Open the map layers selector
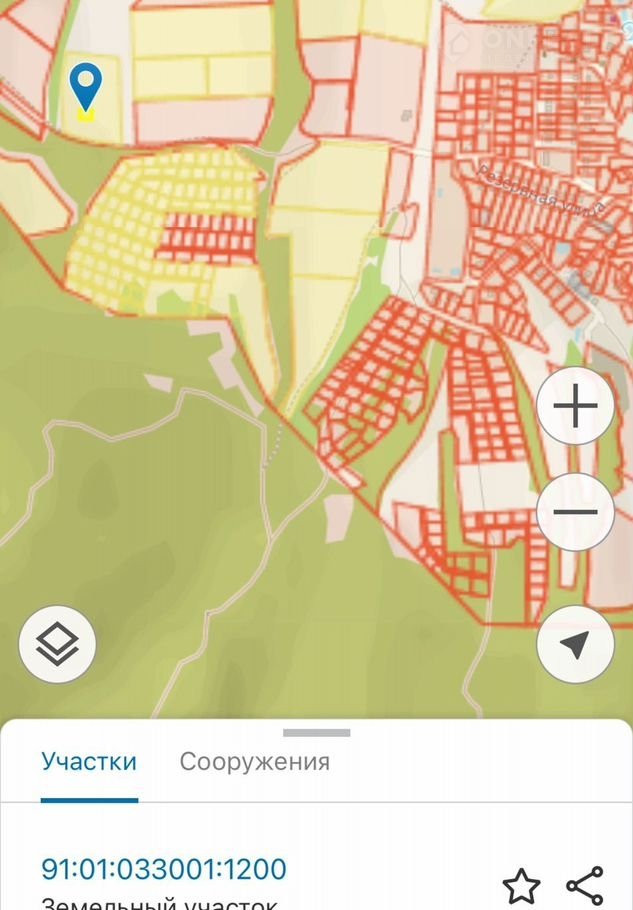Screen dimensions: 633x910 coord(57,645)
